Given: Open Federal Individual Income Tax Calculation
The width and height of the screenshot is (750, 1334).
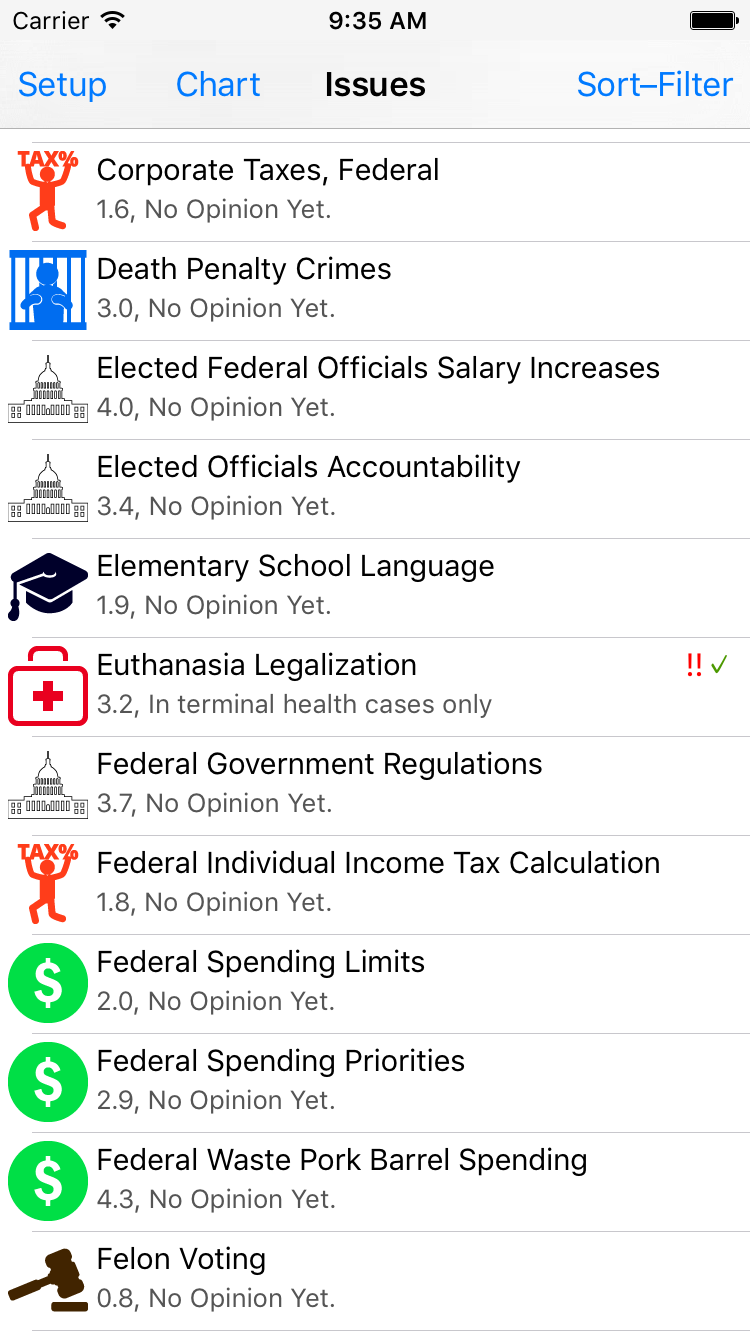Looking at the screenshot, I should coord(375,885).
